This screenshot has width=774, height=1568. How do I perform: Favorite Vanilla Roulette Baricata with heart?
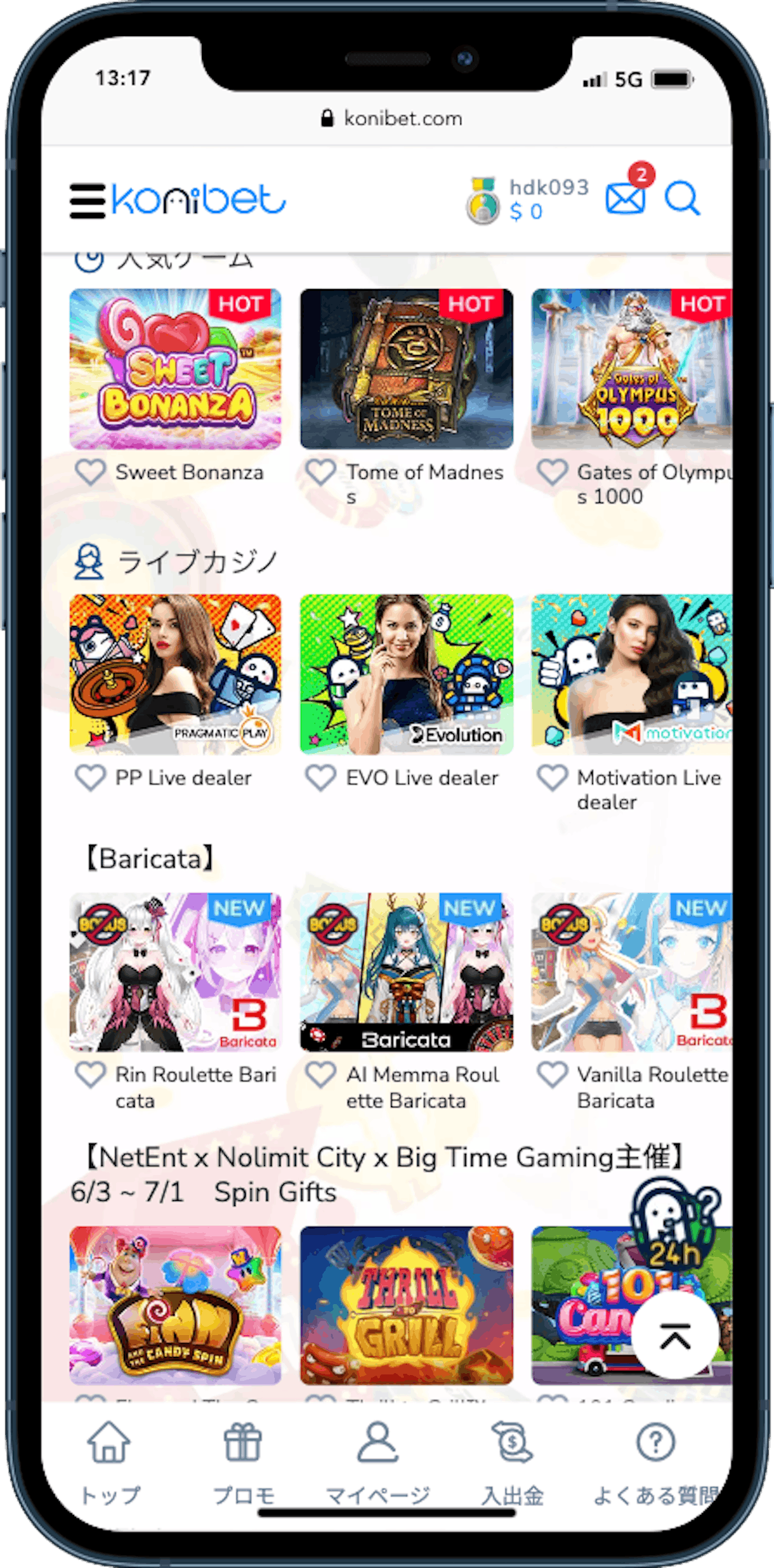552,1075
